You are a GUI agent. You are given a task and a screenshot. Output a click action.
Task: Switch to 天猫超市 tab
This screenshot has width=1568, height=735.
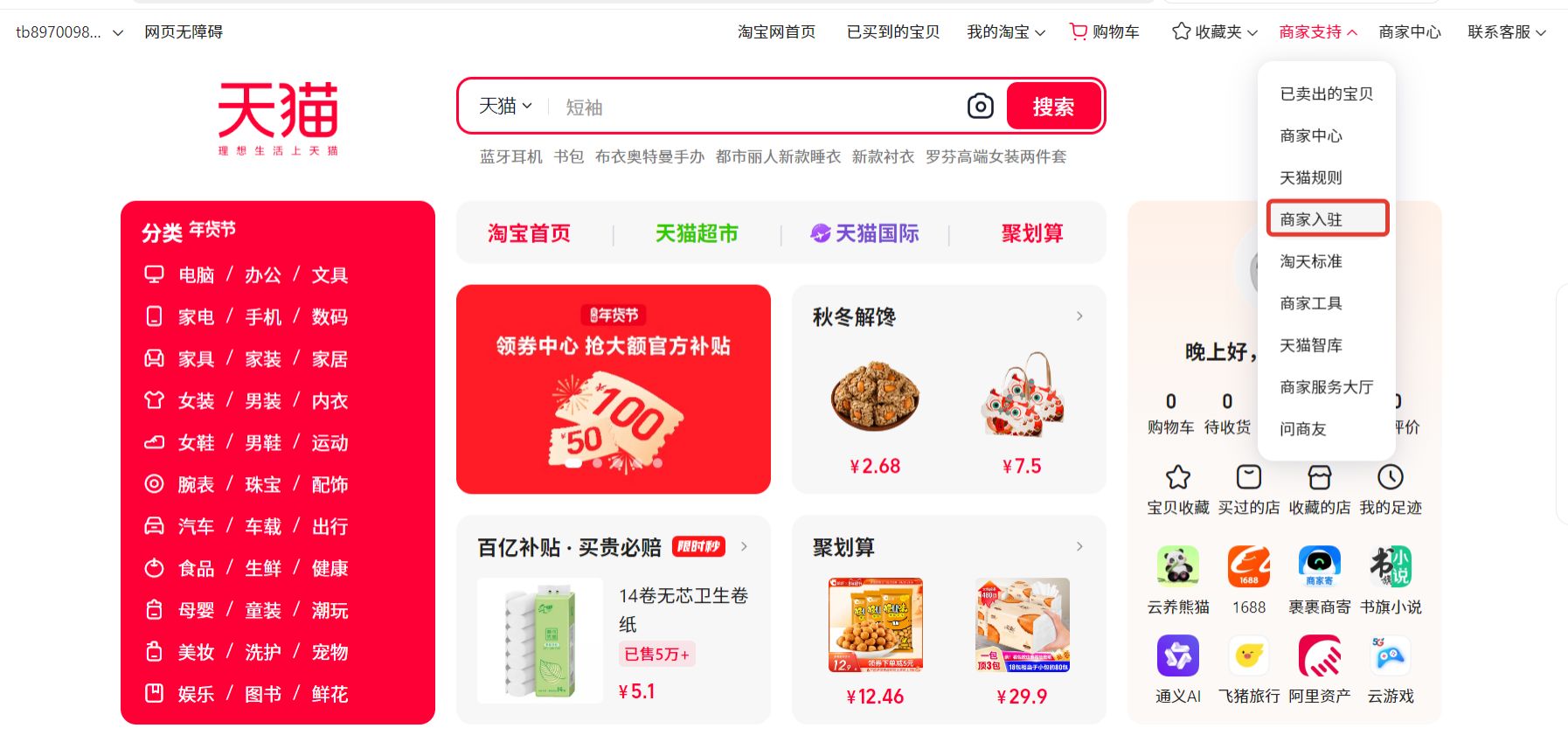coord(697,233)
